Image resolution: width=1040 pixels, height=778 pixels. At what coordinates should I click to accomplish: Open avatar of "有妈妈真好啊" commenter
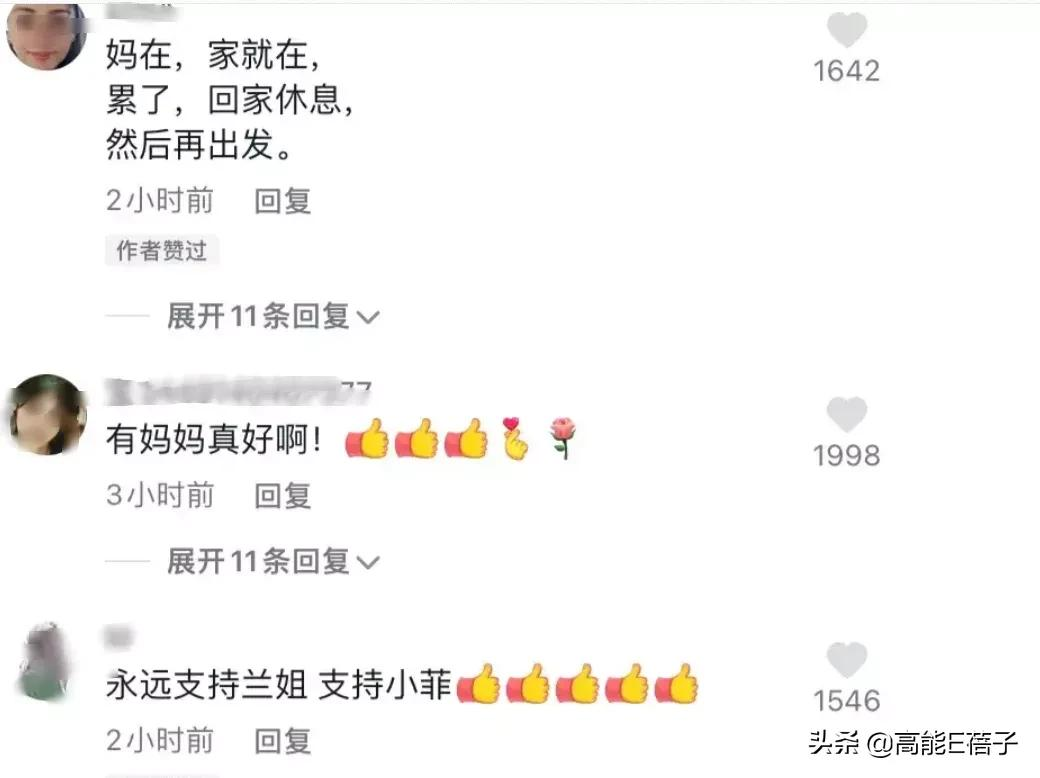(x=47, y=414)
